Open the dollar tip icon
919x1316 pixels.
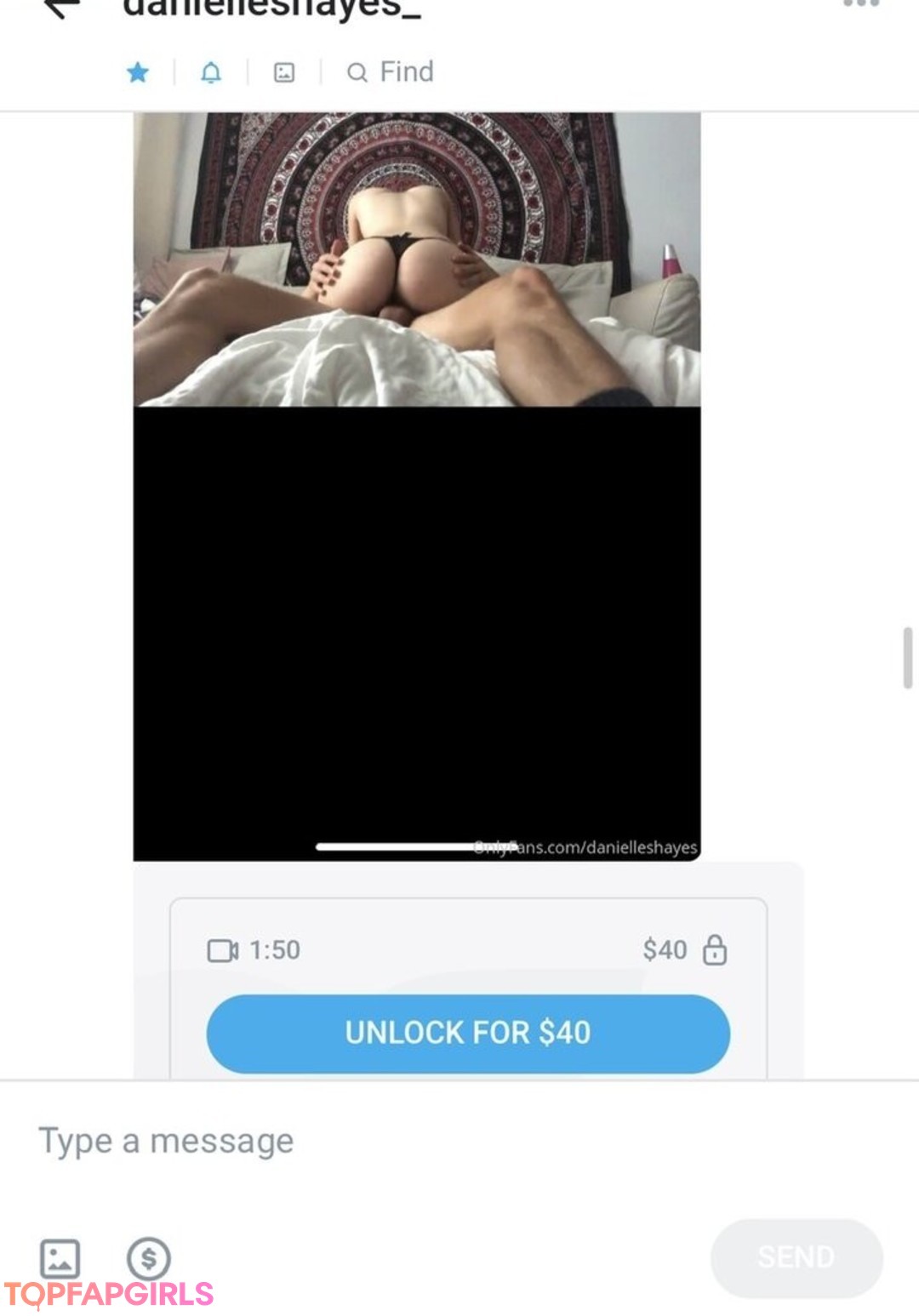tap(149, 1258)
